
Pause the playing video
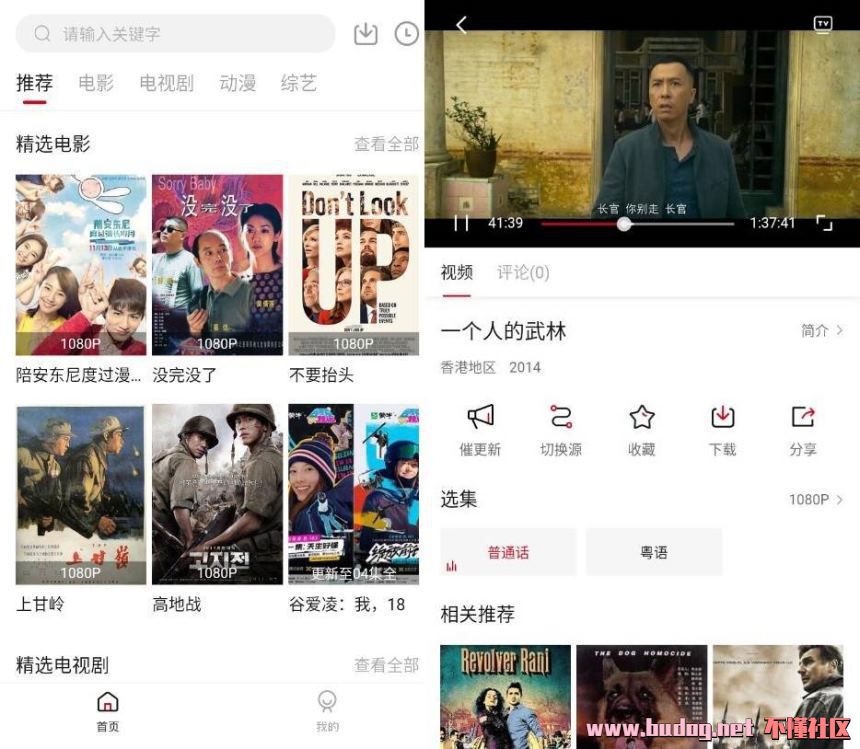click(460, 223)
